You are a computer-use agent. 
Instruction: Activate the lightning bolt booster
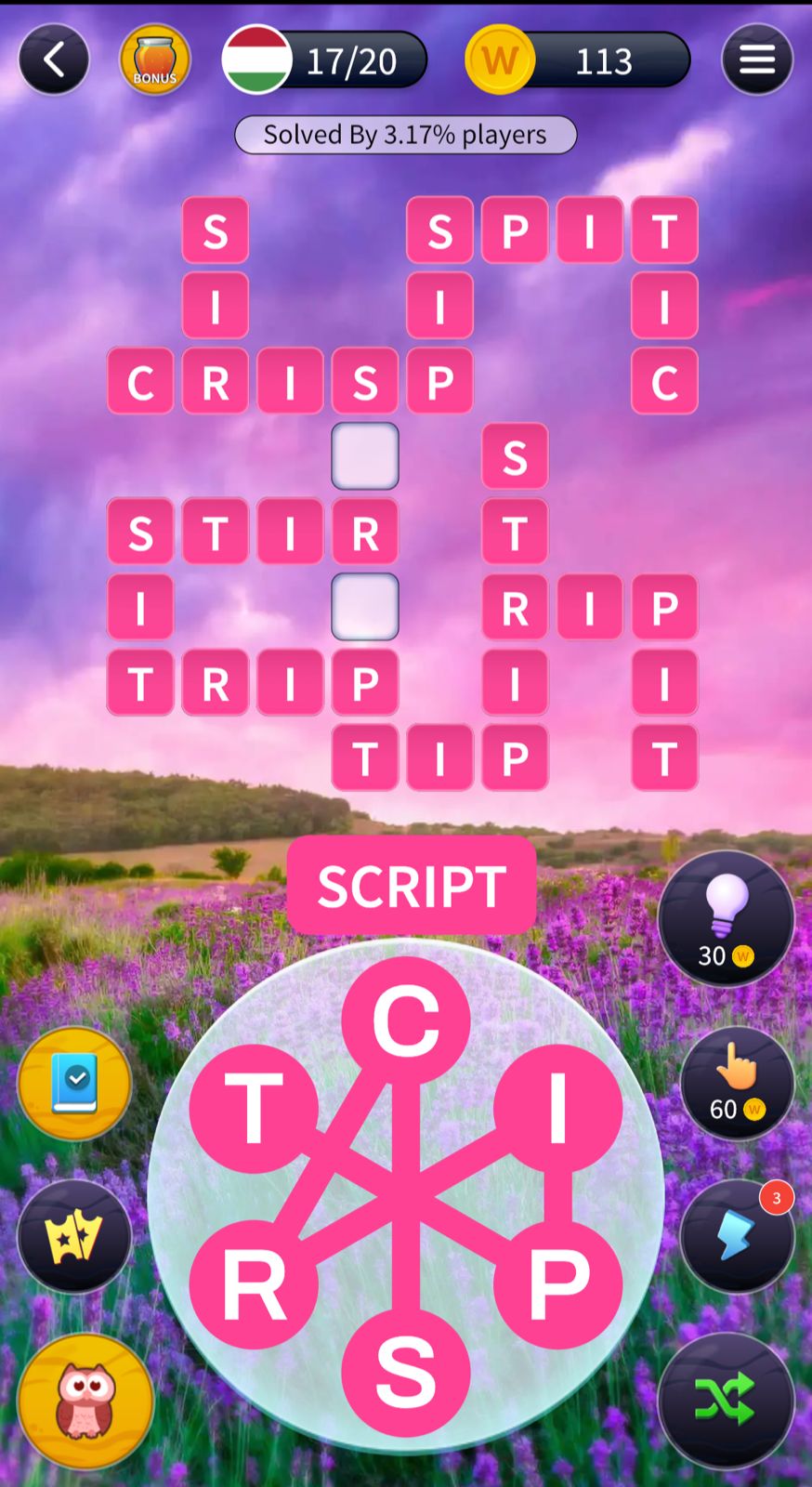(737, 1236)
